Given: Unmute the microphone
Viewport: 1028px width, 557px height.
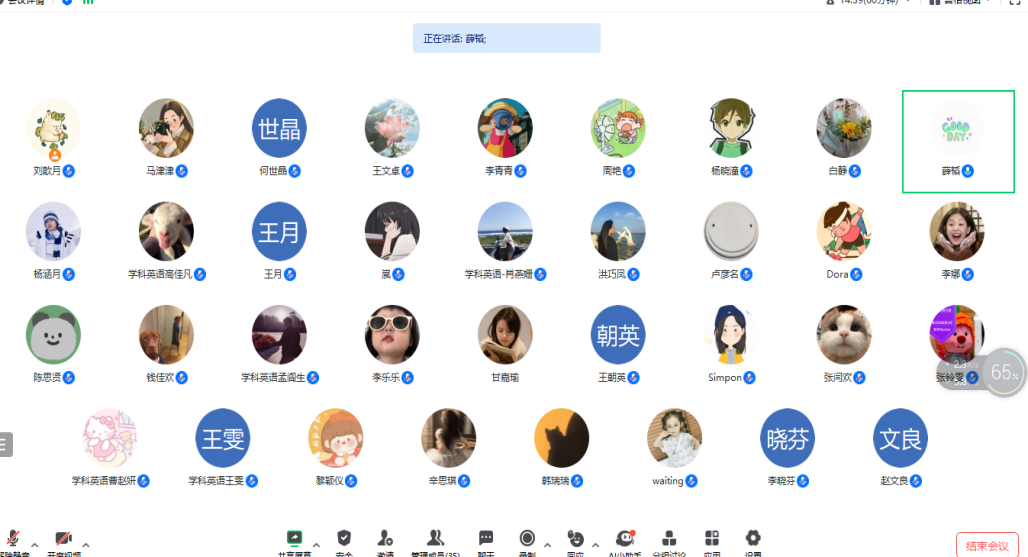Looking at the screenshot, I should point(13,540).
